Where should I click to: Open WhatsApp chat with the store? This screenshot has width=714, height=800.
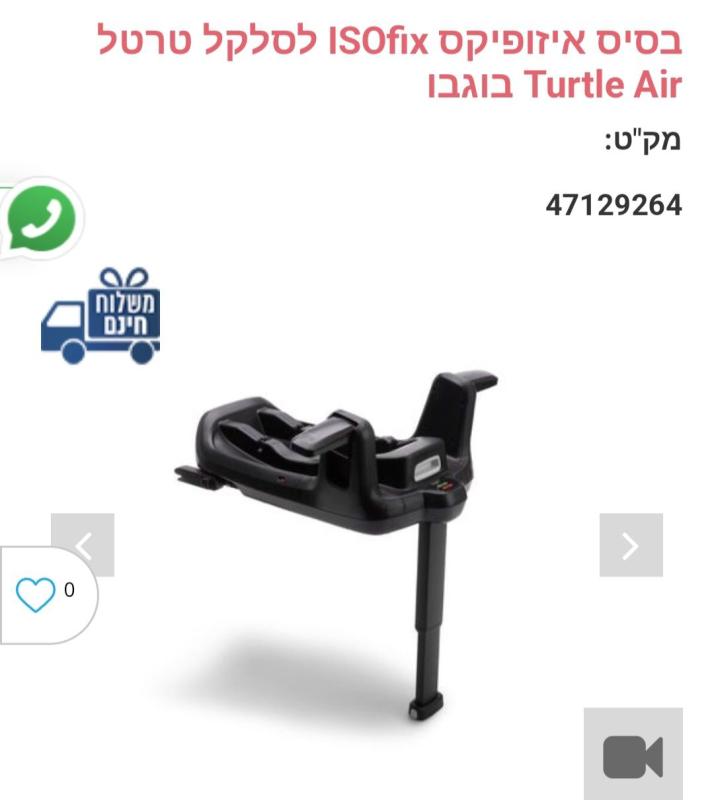point(42,218)
